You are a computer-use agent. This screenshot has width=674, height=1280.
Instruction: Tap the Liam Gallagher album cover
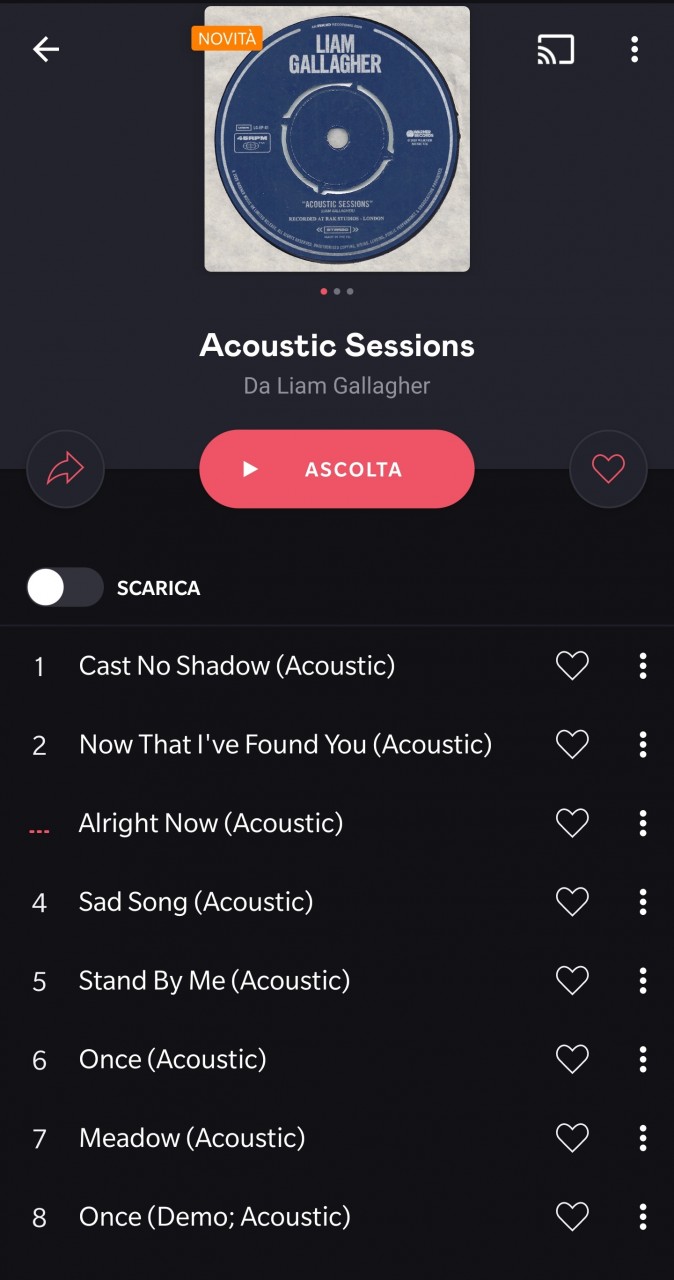pyautogui.click(x=337, y=139)
